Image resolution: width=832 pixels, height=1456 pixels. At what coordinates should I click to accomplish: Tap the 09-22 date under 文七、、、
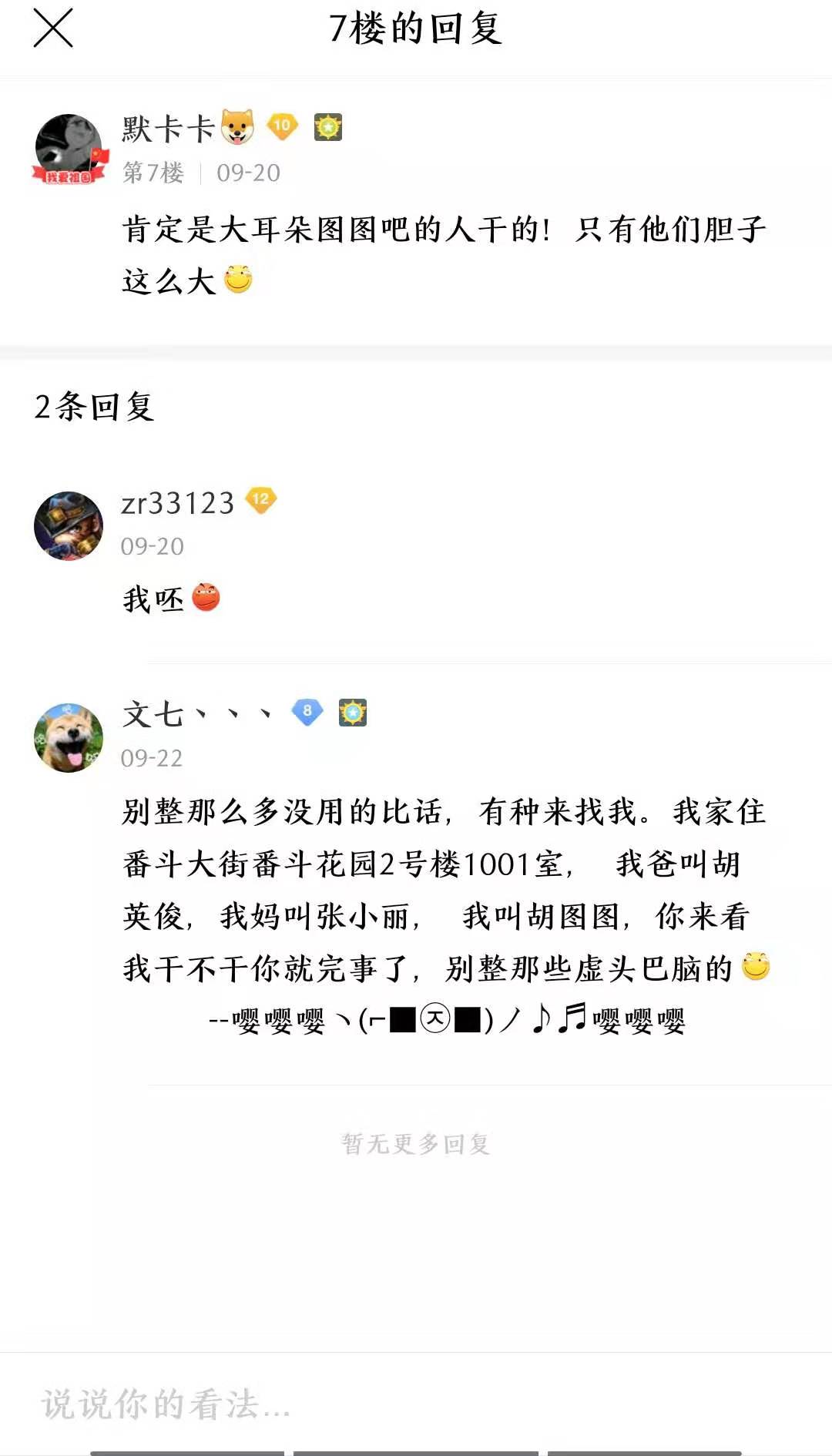[152, 759]
